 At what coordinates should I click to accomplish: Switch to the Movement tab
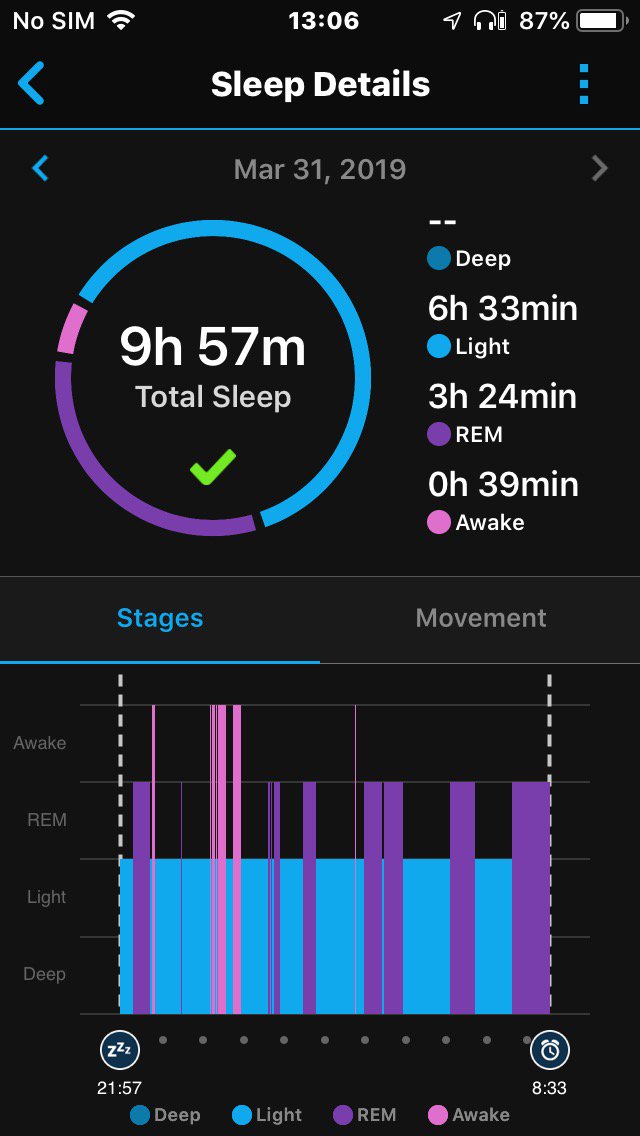pos(481,618)
